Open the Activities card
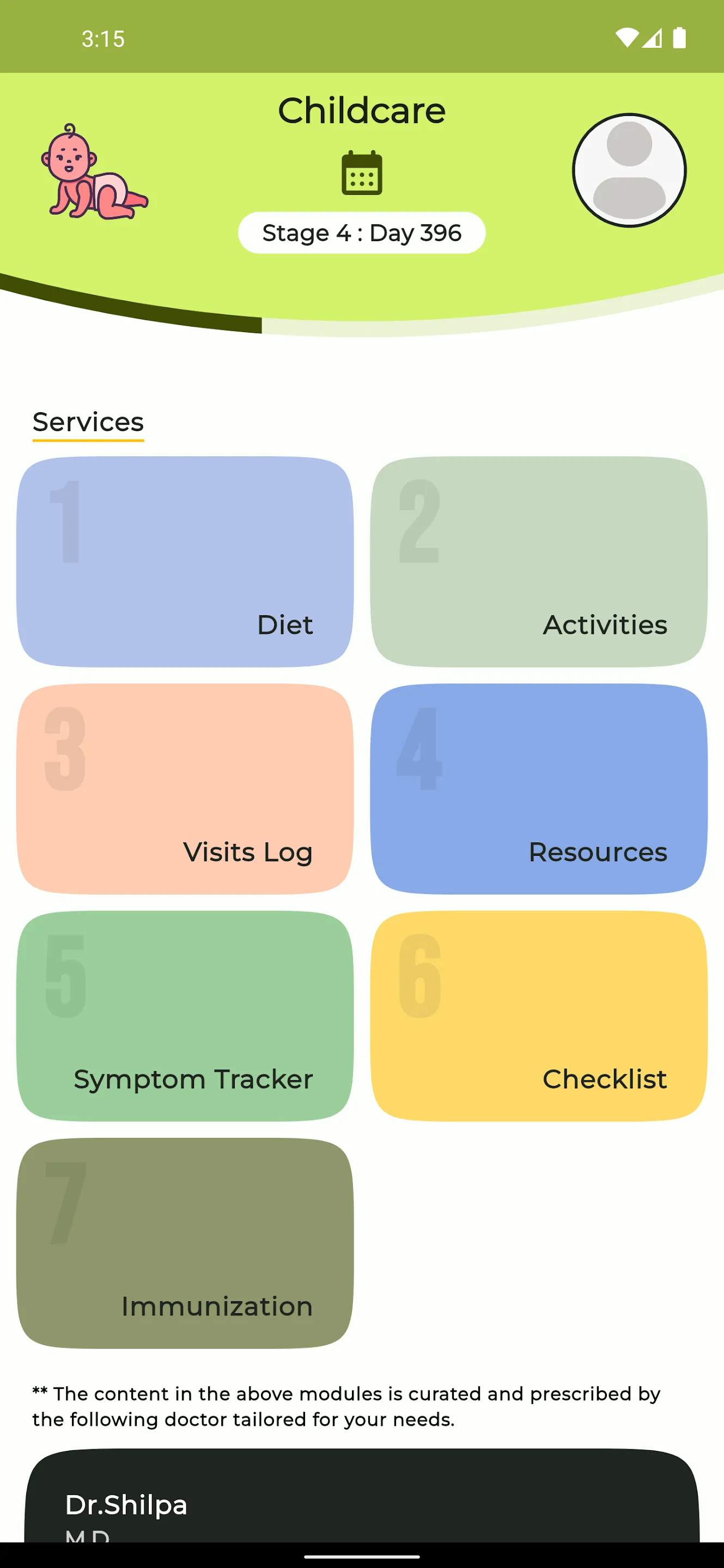 [539, 562]
